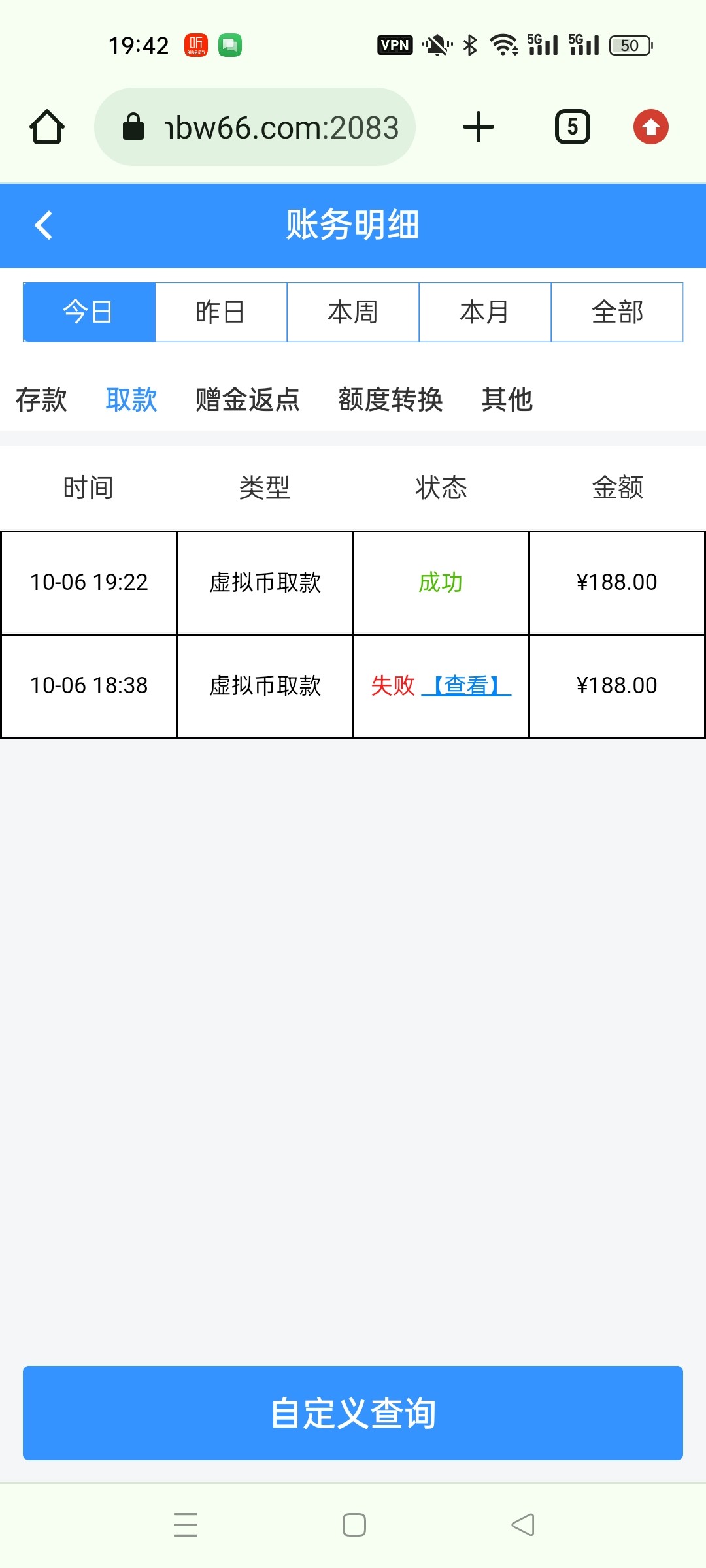The width and height of the screenshot is (706, 1568).
Task: View details of failed withdrawal 【查看】
Action: pyautogui.click(x=466, y=685)
